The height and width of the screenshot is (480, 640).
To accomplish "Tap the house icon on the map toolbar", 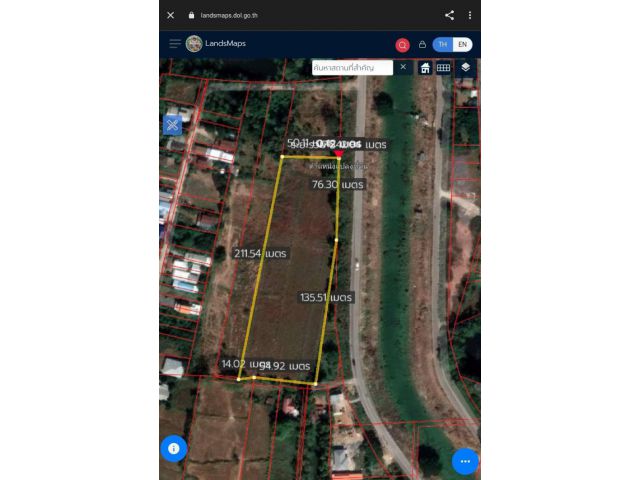I will pyautogui.click(x=425, y=68).
